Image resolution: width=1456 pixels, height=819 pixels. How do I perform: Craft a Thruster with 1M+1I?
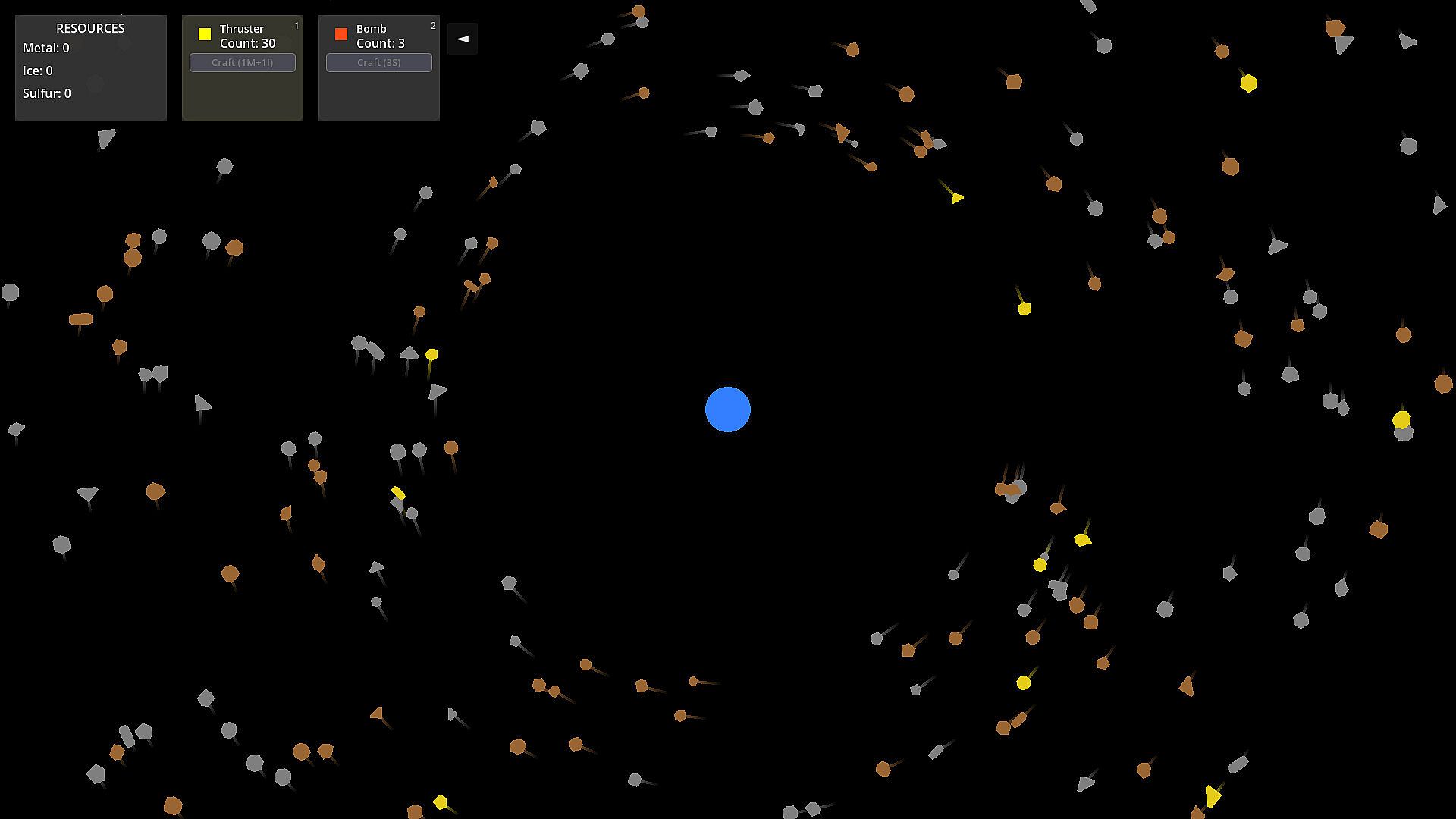click(x=242, y=62)
